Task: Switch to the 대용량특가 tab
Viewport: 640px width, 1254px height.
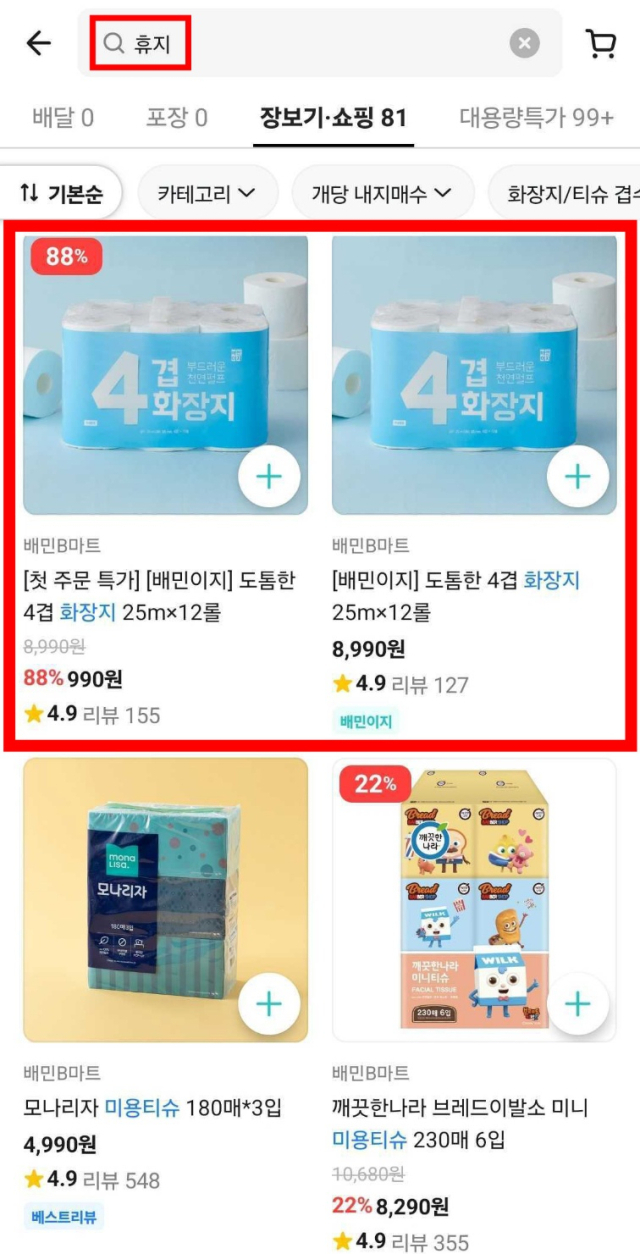Action: (x=536, y=118)
